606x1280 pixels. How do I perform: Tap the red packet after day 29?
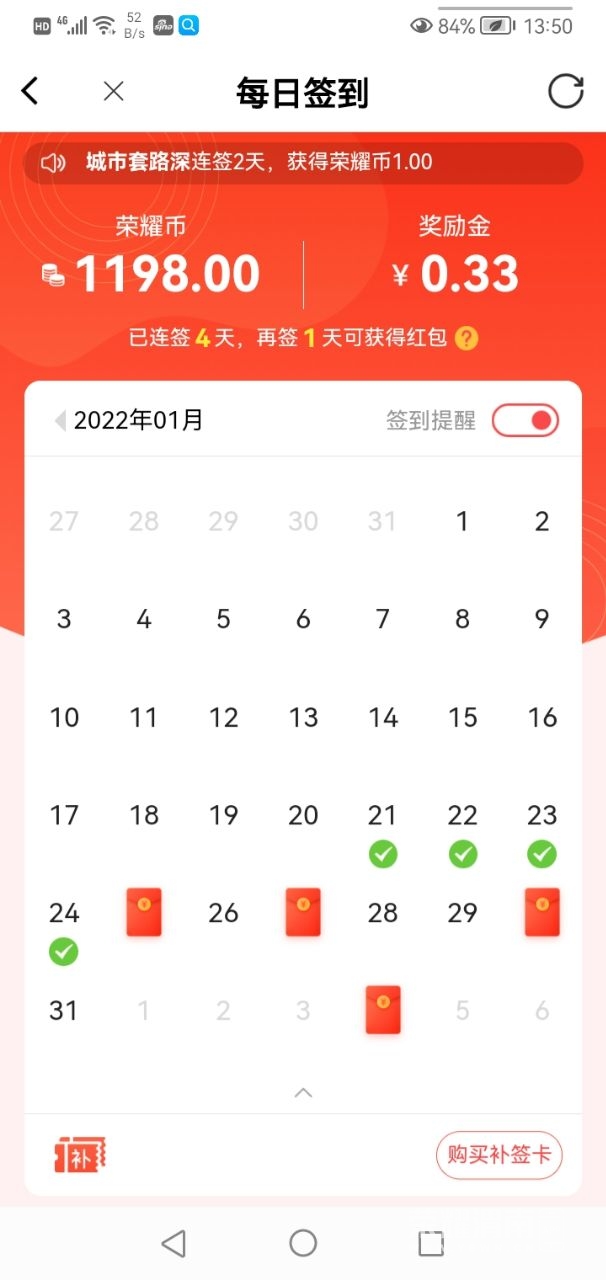tap(542, 912)
